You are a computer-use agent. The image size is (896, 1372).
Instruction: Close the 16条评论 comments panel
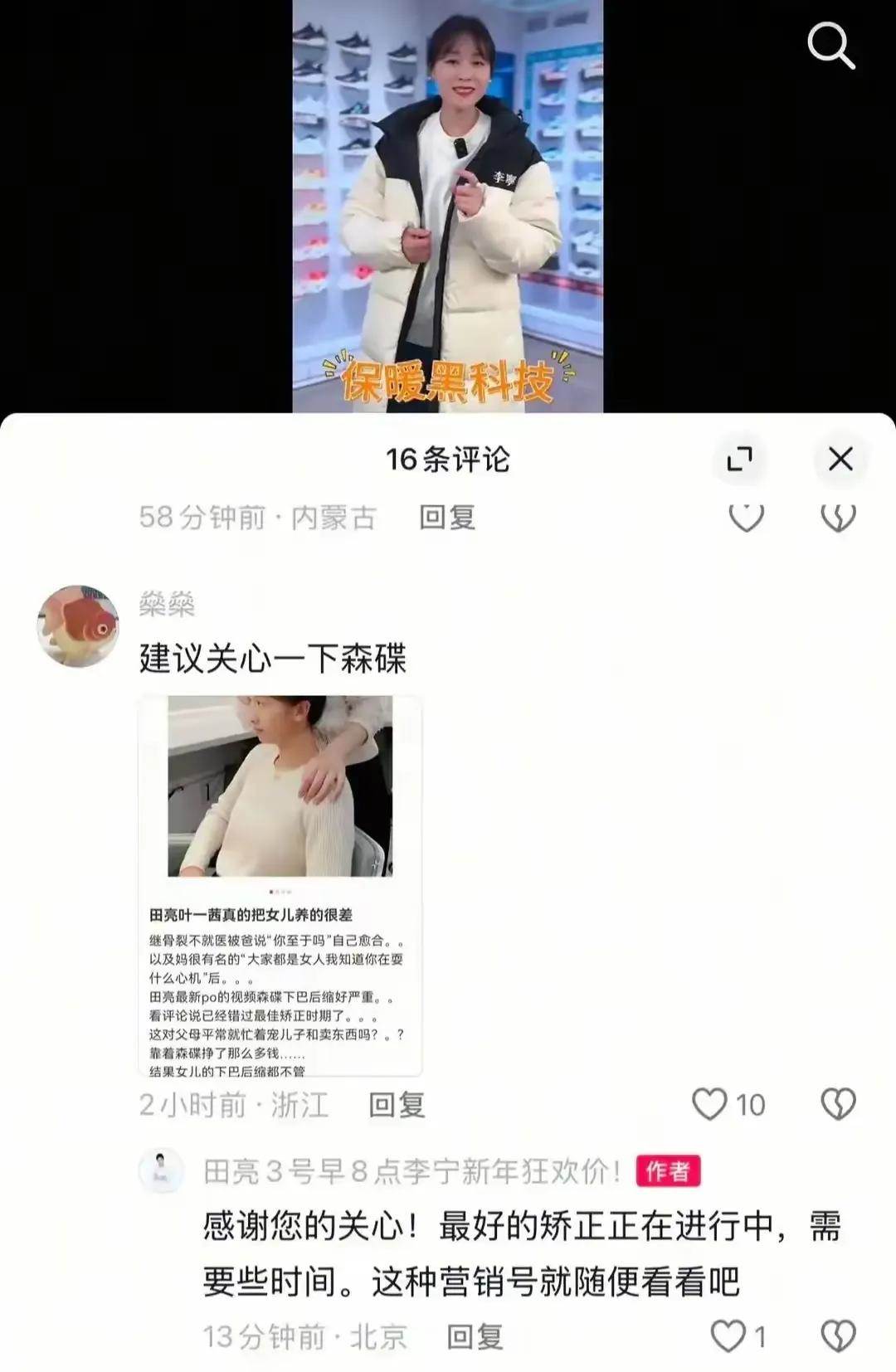(840, 459)
